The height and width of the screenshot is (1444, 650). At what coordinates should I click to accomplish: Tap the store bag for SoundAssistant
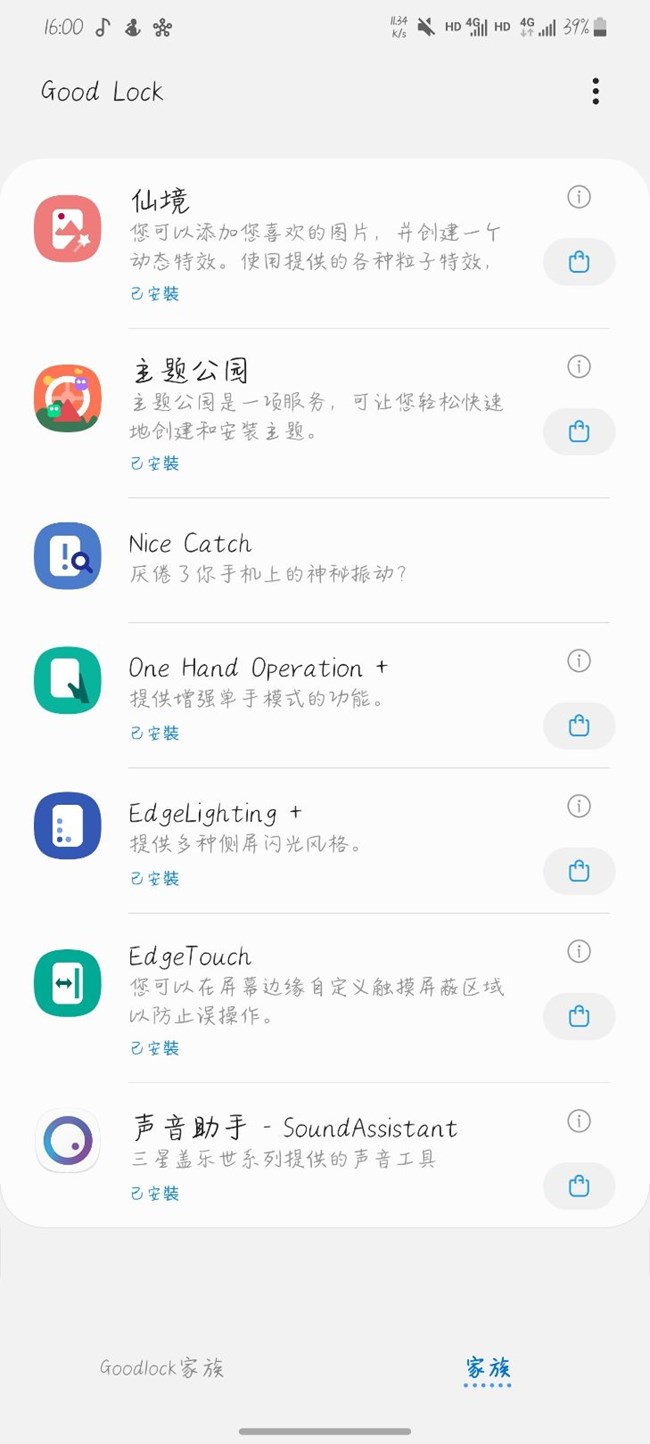(x=579, y=1186)
